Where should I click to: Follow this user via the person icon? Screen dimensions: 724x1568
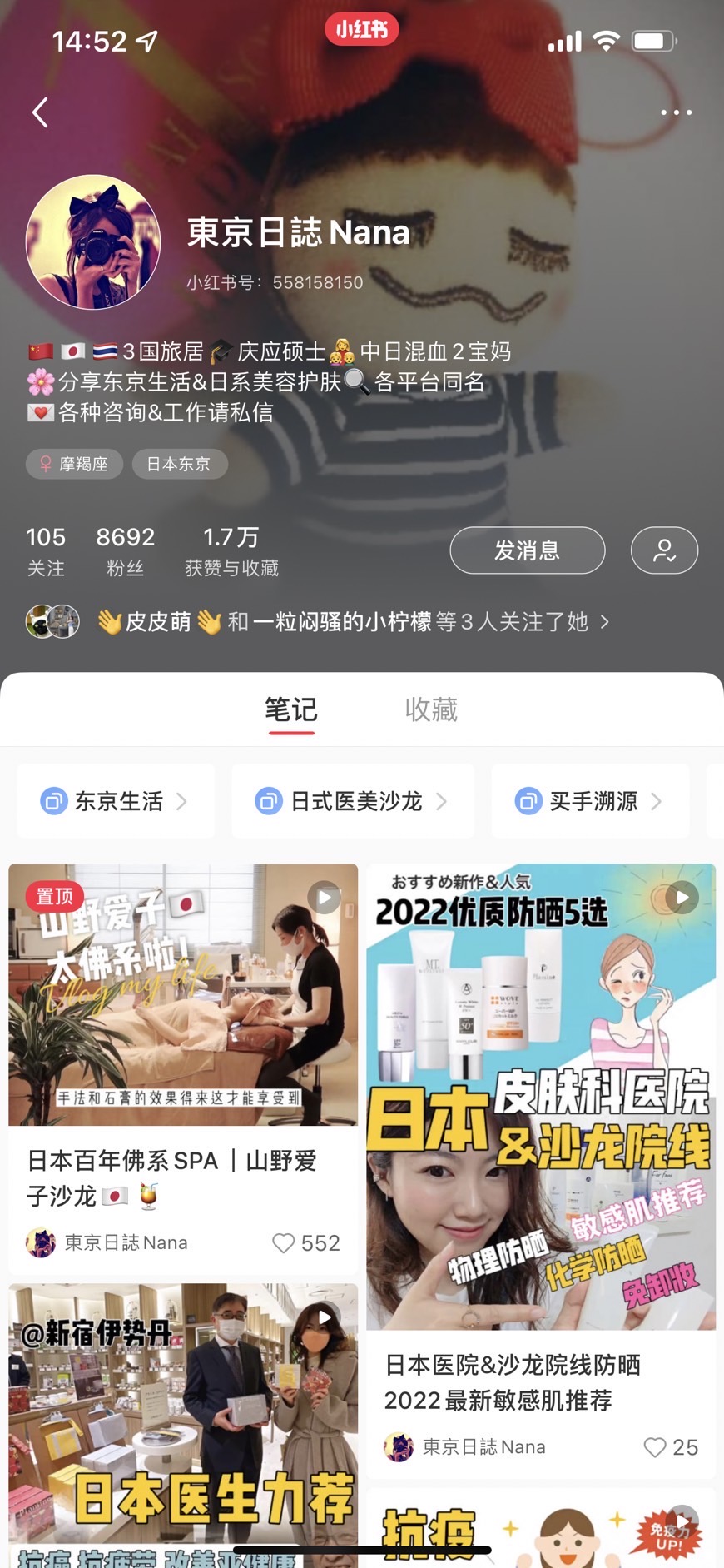coord(664,550)
